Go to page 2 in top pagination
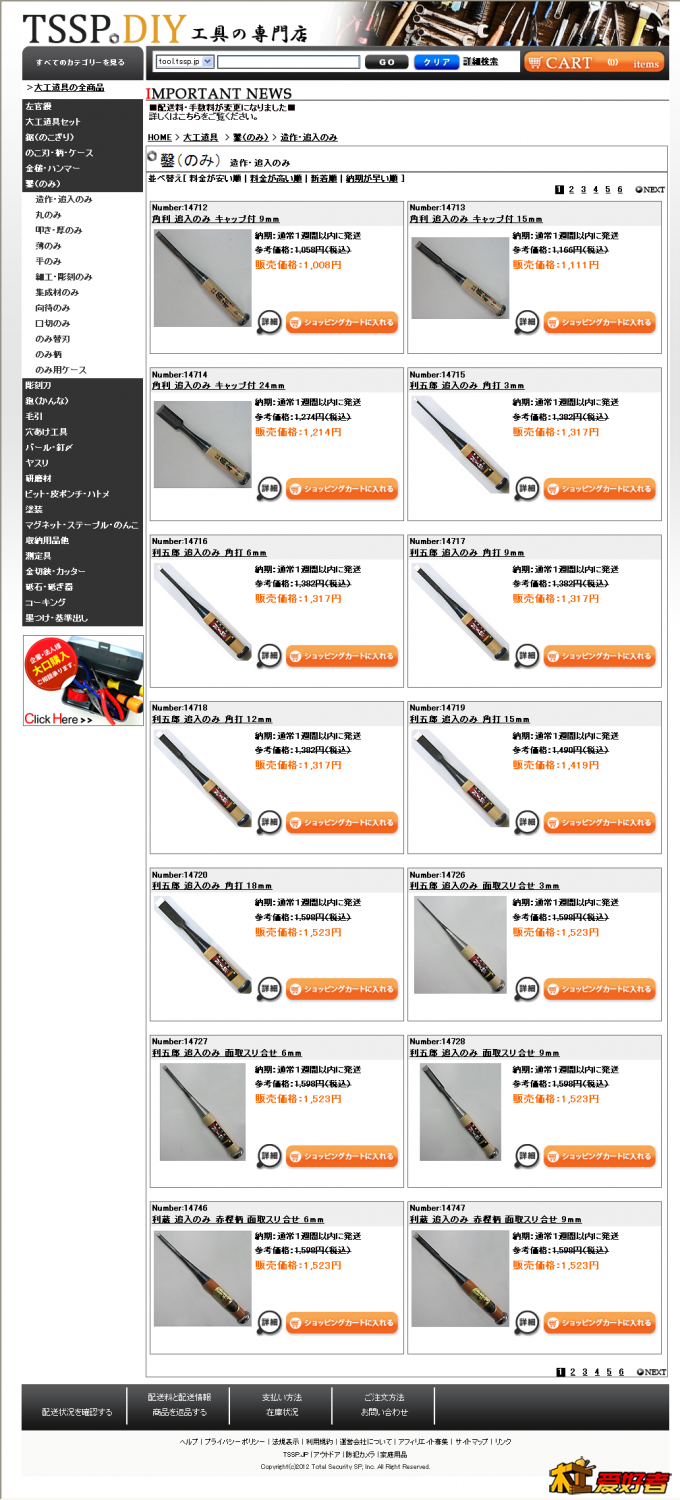This screenshot has width=680, height=1500. tap(571, 189)
